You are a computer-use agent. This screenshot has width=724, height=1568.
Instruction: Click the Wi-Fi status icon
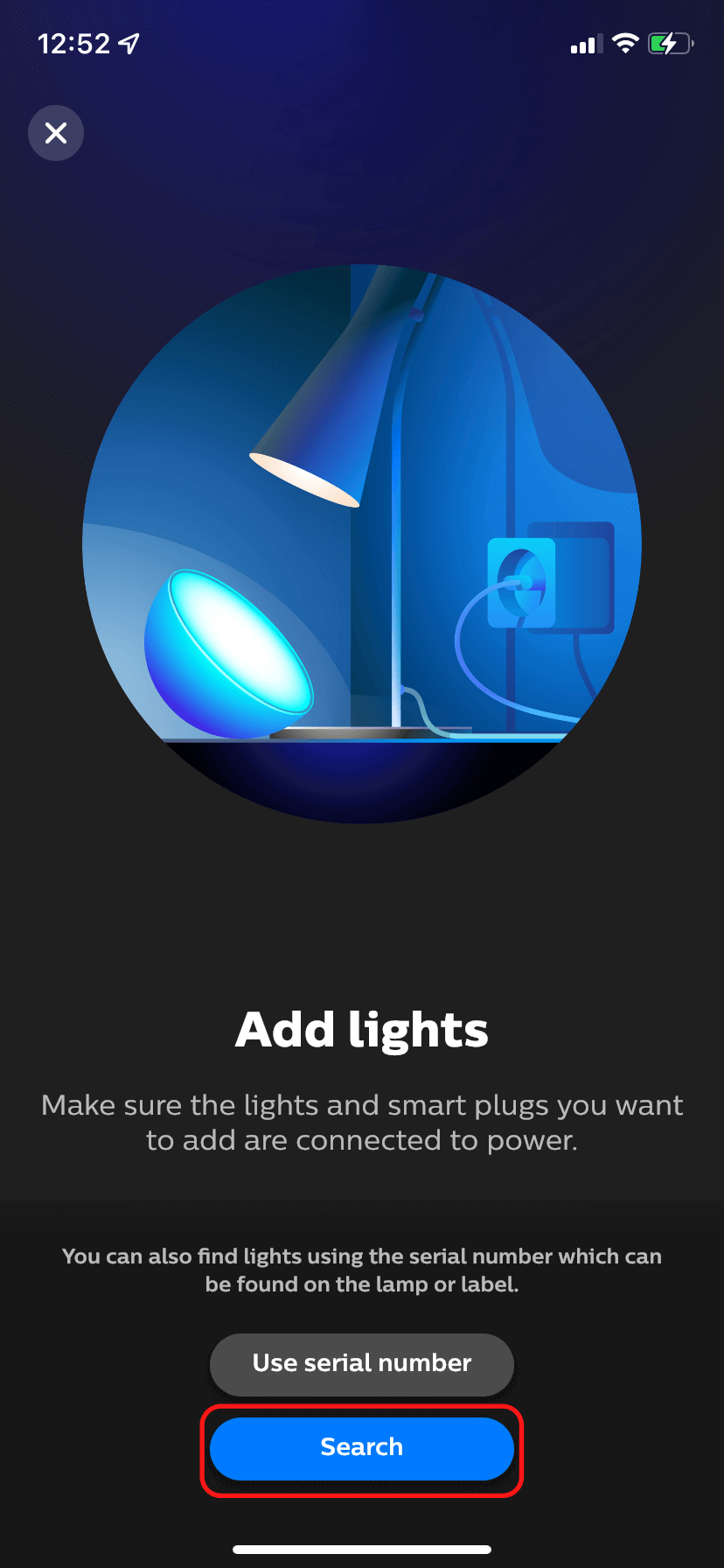(x=625, y=43)
